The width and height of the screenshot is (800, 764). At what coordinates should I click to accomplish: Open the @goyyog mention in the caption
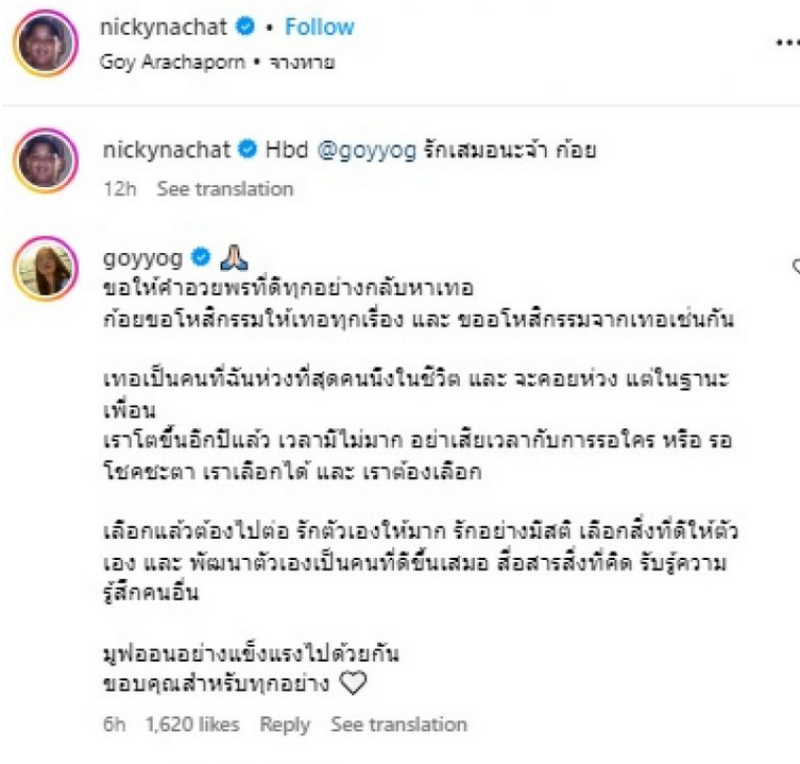point(347,150)
